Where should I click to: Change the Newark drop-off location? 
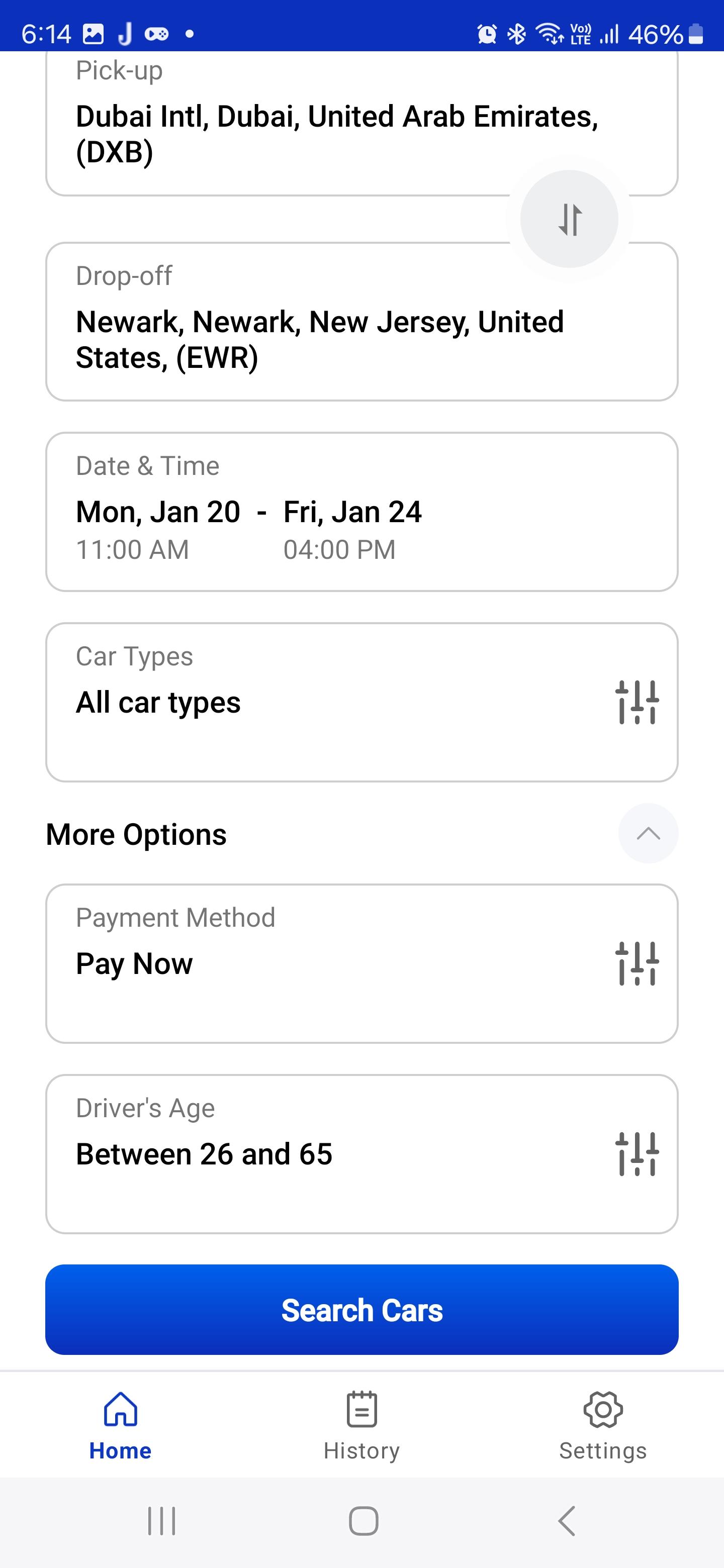[361, 322]
